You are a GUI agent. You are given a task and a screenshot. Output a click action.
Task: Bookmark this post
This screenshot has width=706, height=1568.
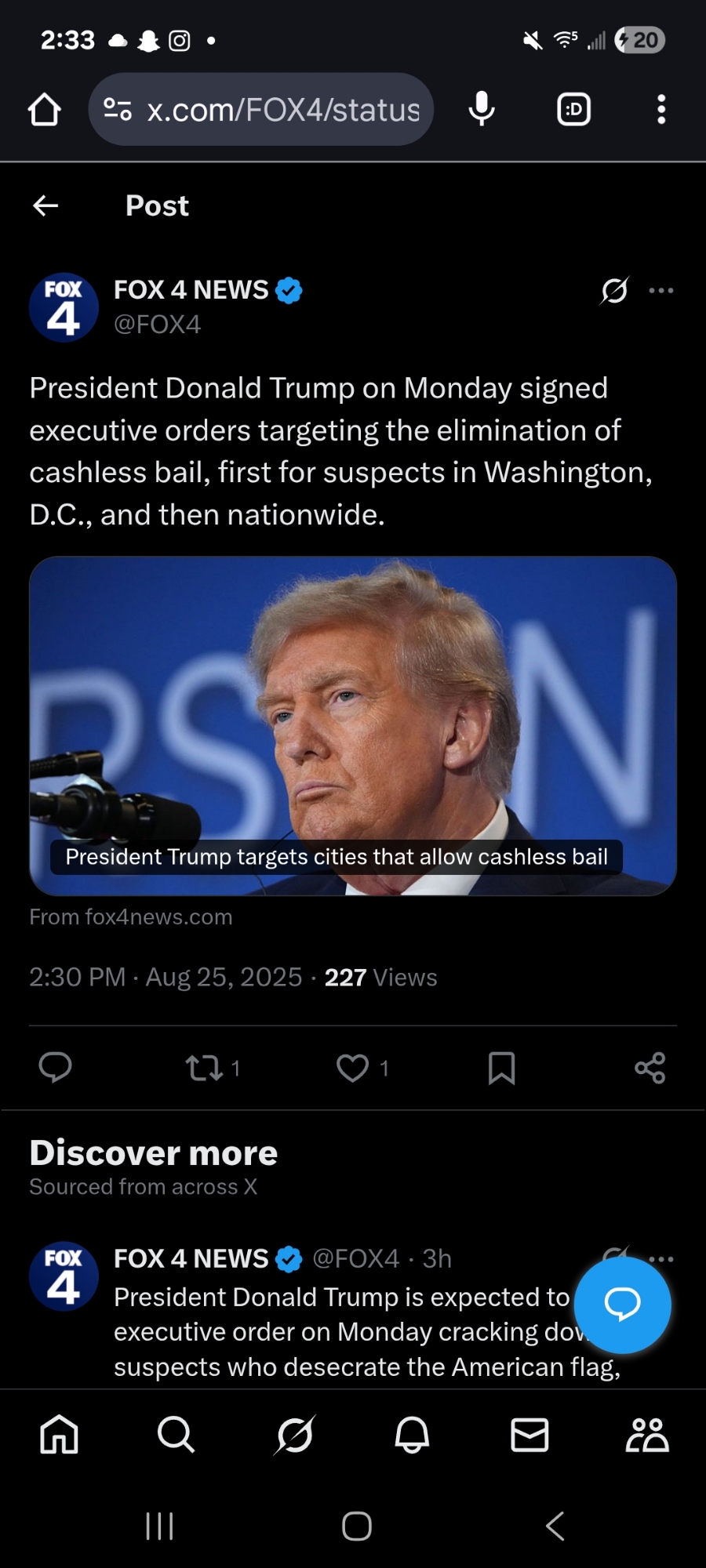click(501, 1067)
